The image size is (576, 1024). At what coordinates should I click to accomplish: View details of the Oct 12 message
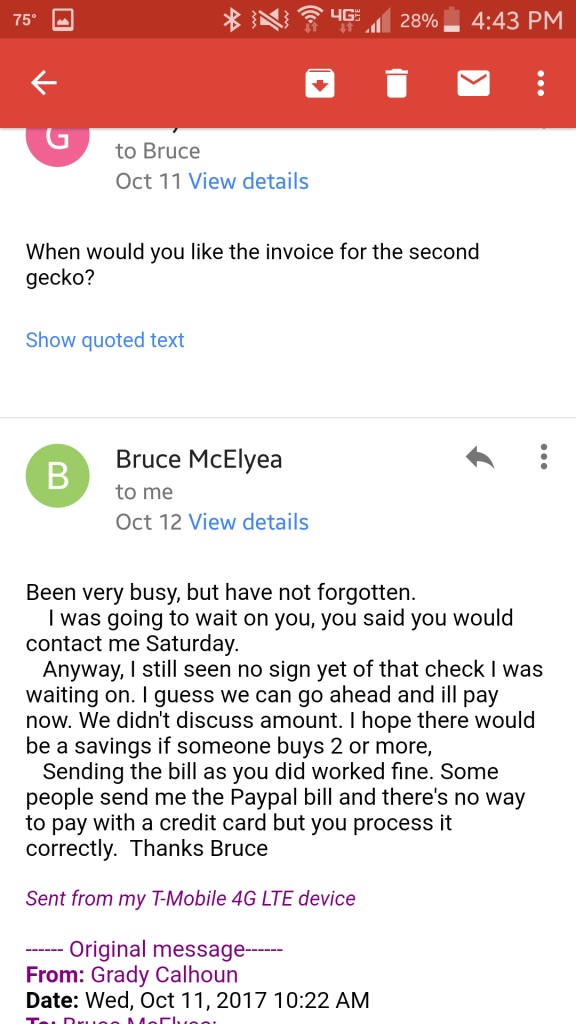point(248,522)
